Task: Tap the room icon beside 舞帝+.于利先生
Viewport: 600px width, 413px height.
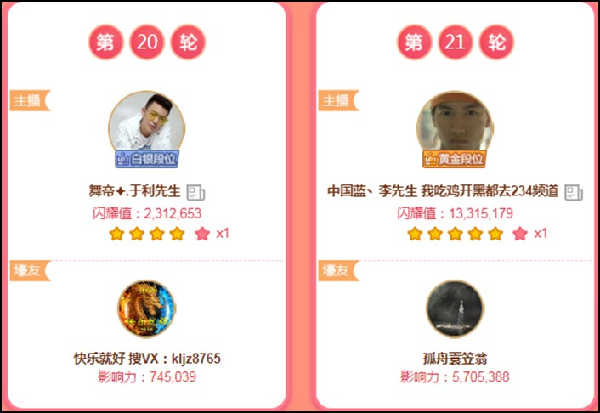Action: click(197, 190)
